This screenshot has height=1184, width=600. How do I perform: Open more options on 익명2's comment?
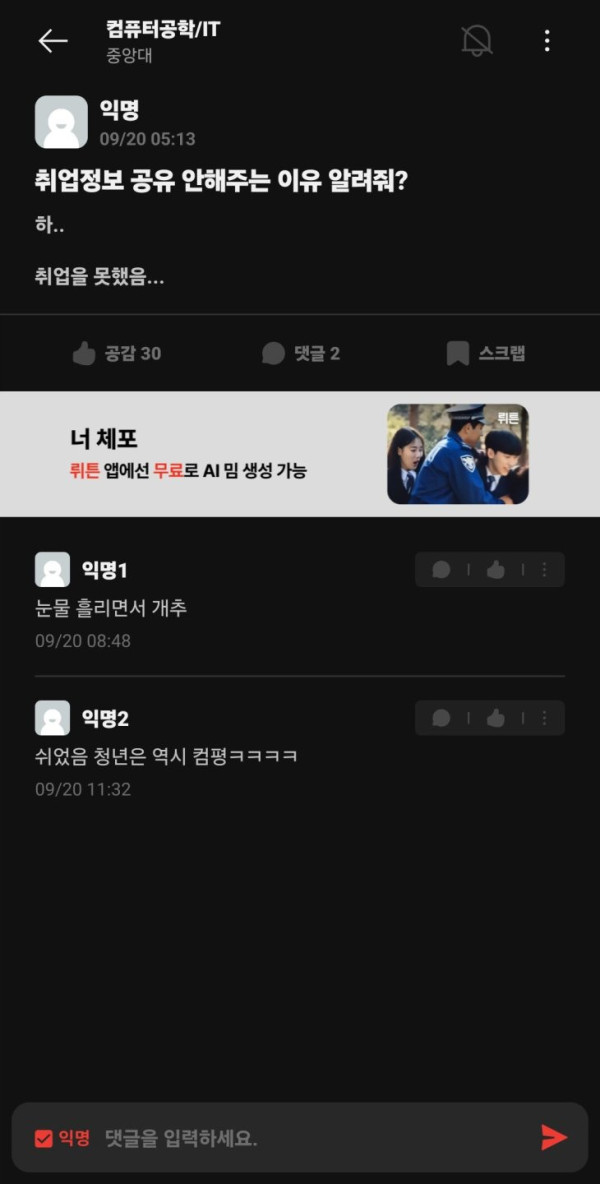[544, 718]
